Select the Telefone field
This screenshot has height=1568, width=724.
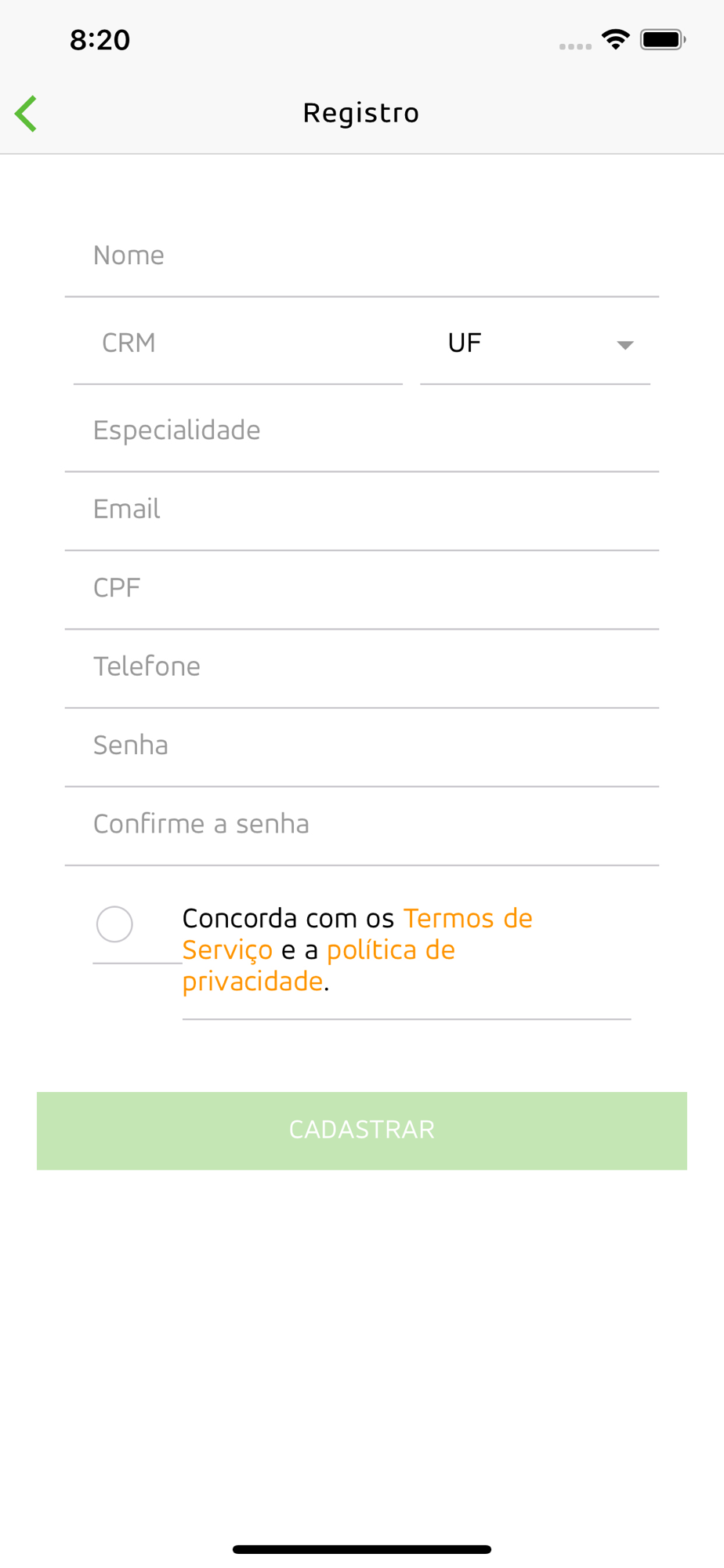coord(362,668)
